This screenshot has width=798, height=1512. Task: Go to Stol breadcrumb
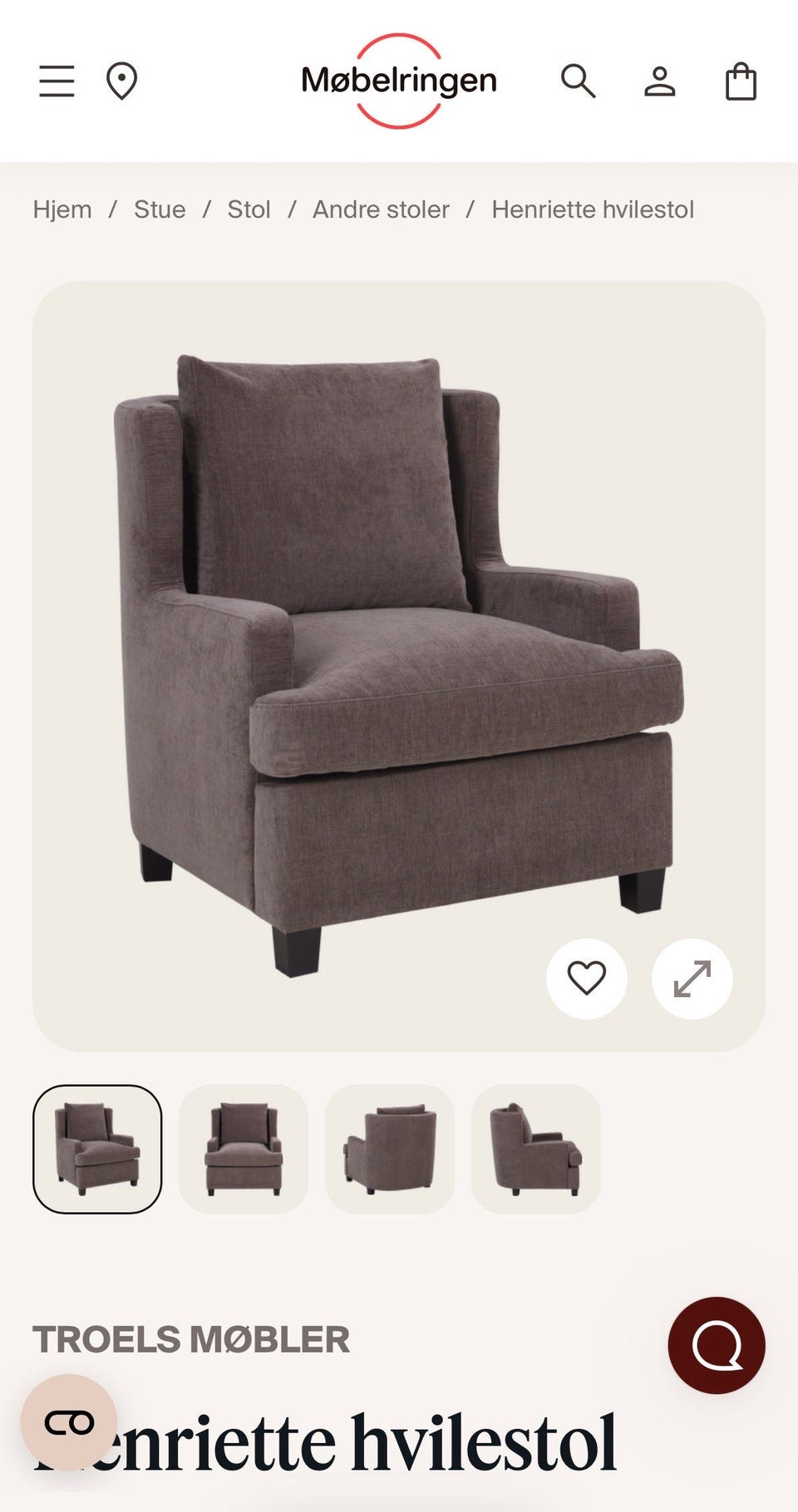(249, 209)
